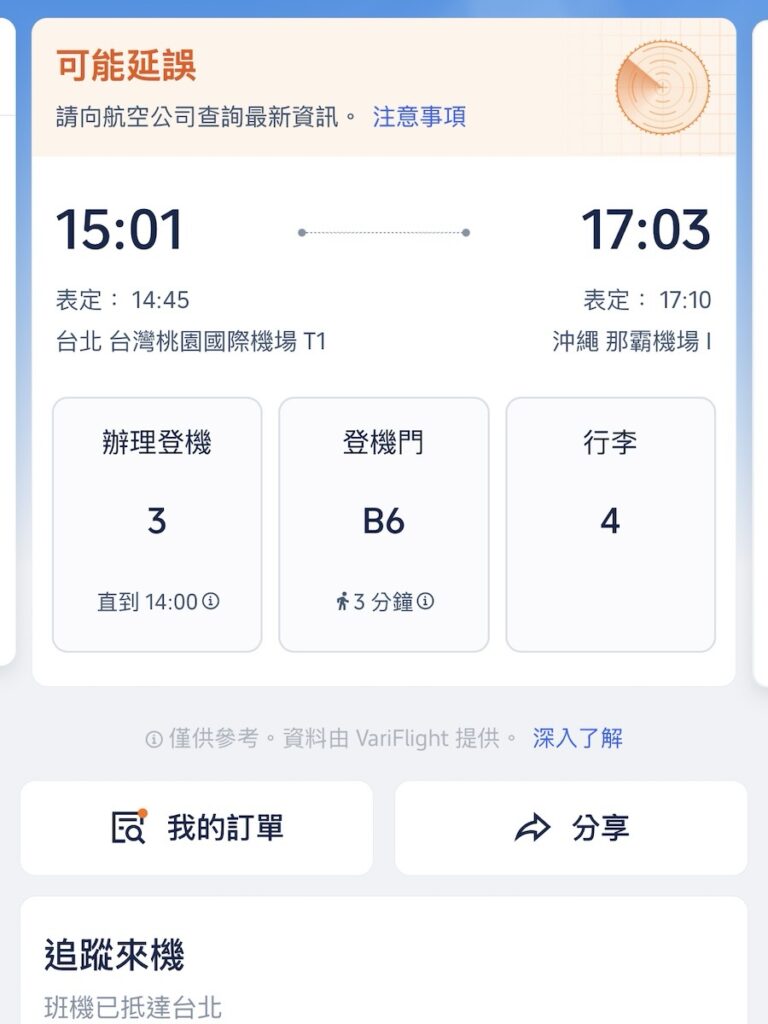This screenshot has width=768, height=1024.
Task: Tap the info icon beside 直到 14:00
Action: 209,603
